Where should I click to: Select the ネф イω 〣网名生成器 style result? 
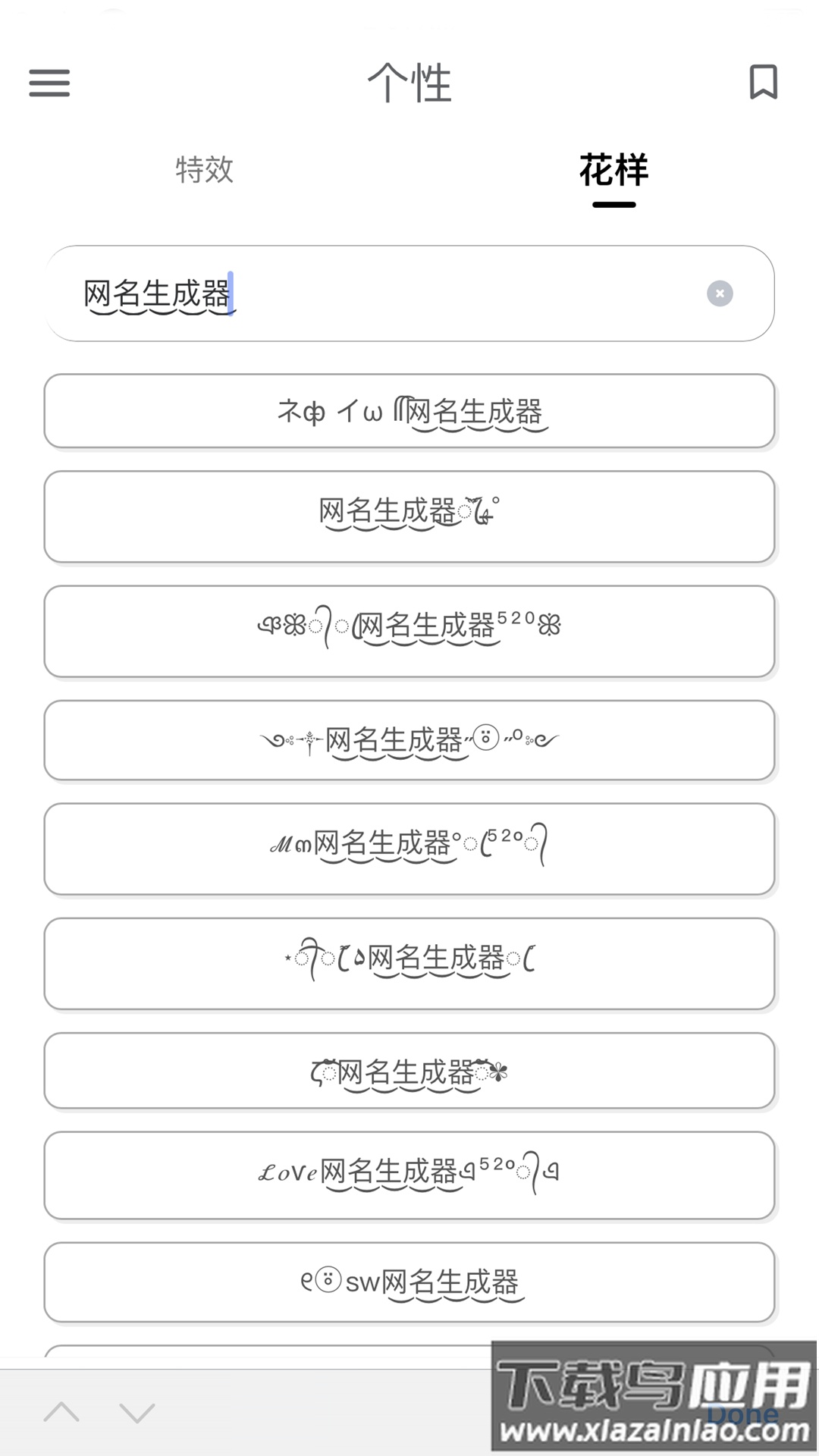(409, 412)
